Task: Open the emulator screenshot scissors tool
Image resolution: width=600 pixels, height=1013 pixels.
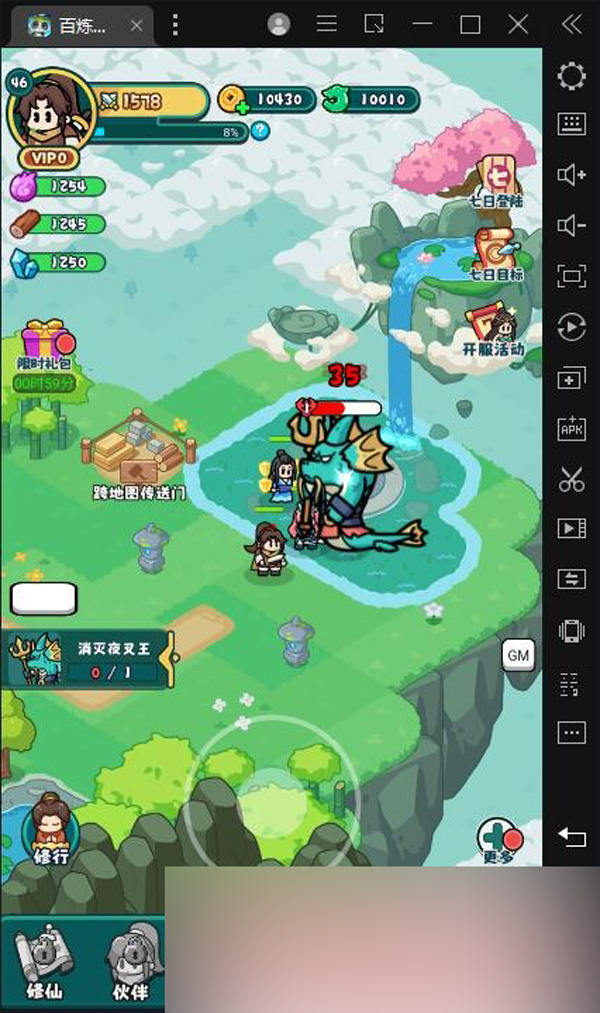Action: (x=572, y=479)
